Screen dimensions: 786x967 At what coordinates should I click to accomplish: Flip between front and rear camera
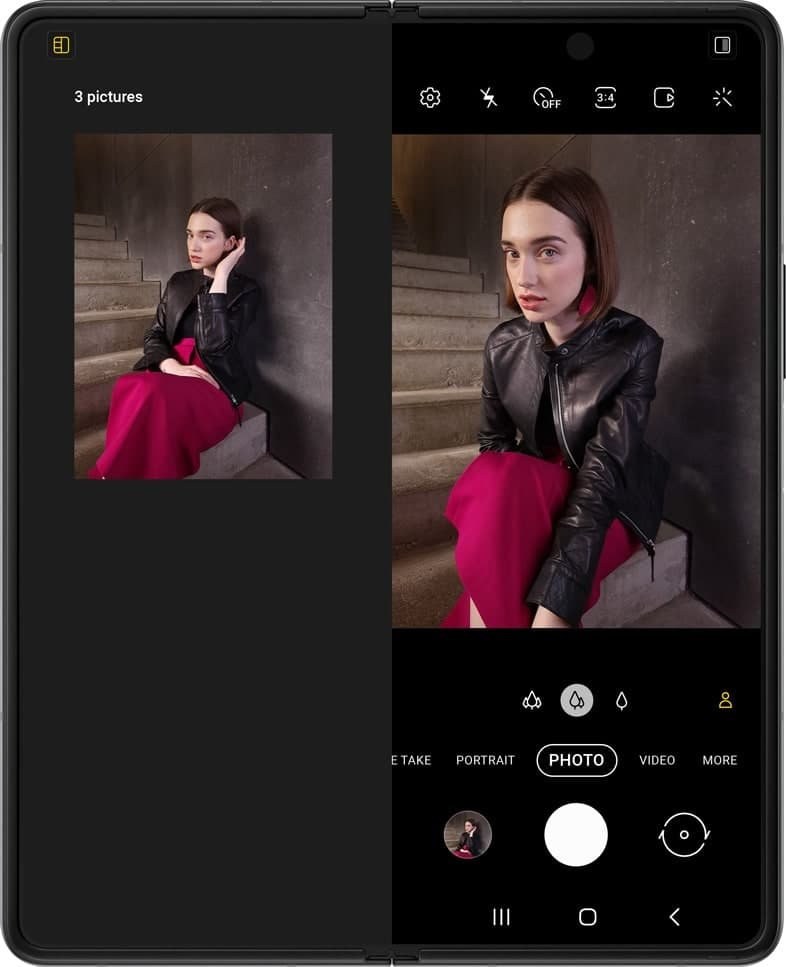(685, 834)
